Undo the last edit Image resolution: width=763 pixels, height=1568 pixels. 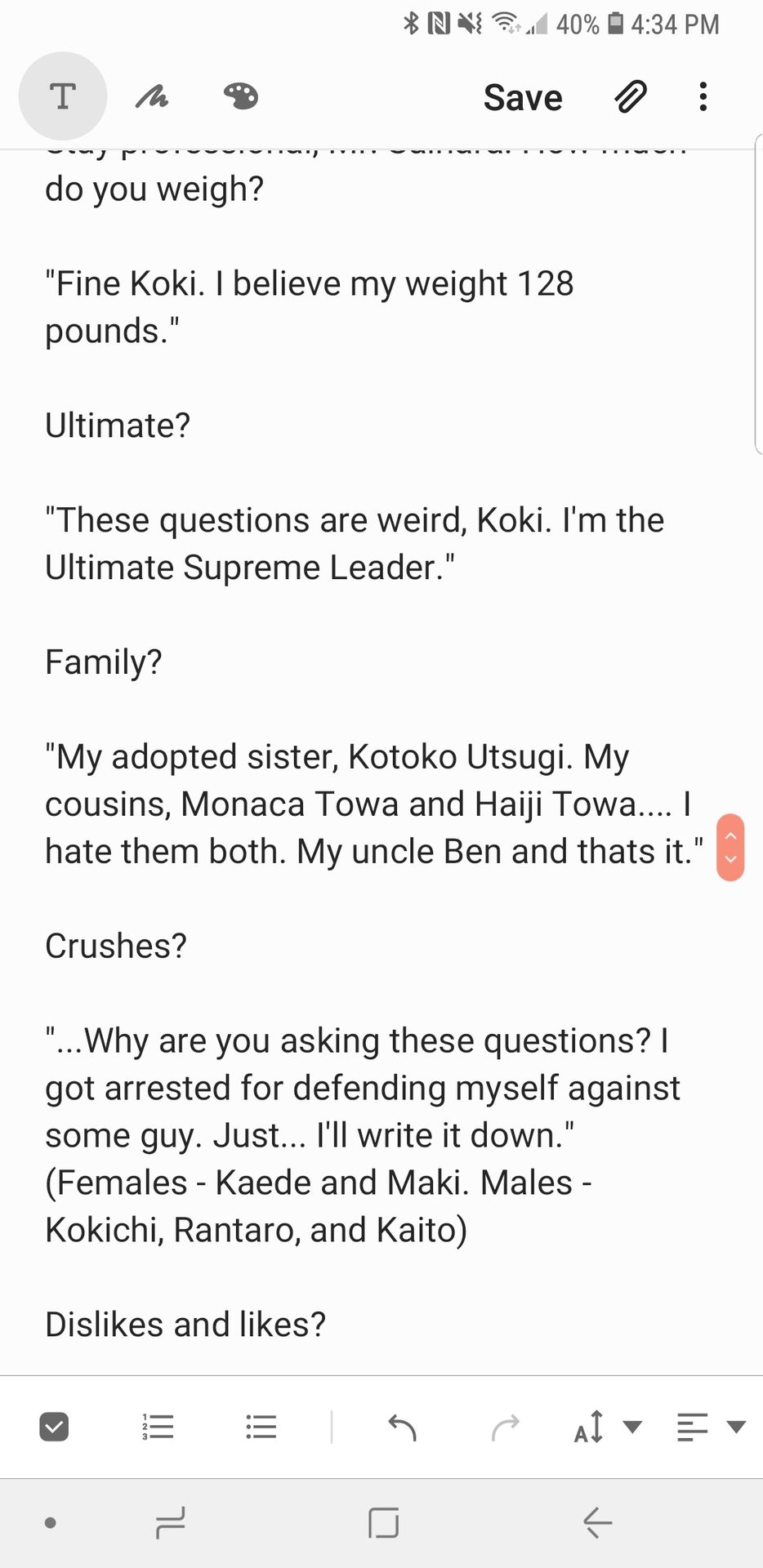click(402, 1428)
